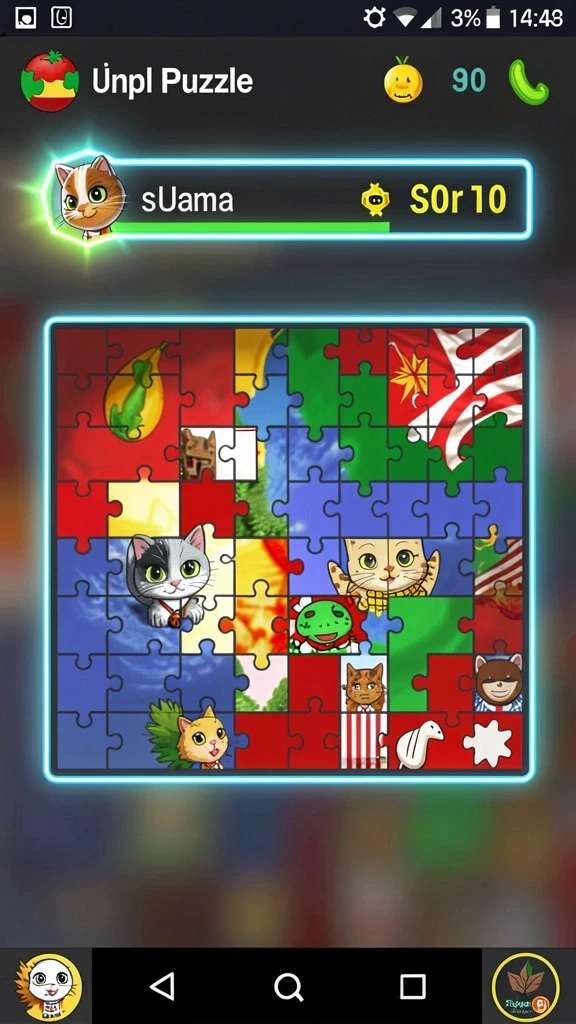
Task: Open the yellow smiley coin icon
Action: [x=403, y=80]
